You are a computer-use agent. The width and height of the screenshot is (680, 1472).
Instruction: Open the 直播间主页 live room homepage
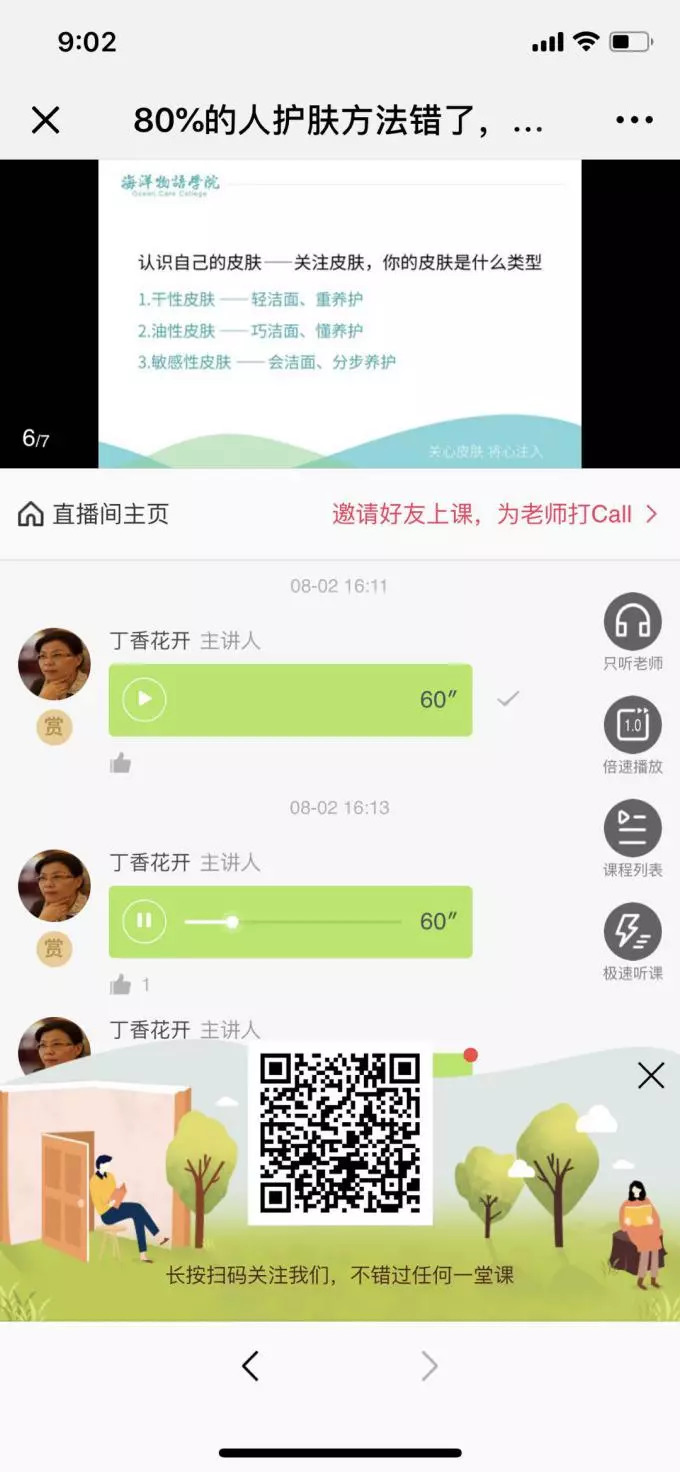tap(94, 514)
